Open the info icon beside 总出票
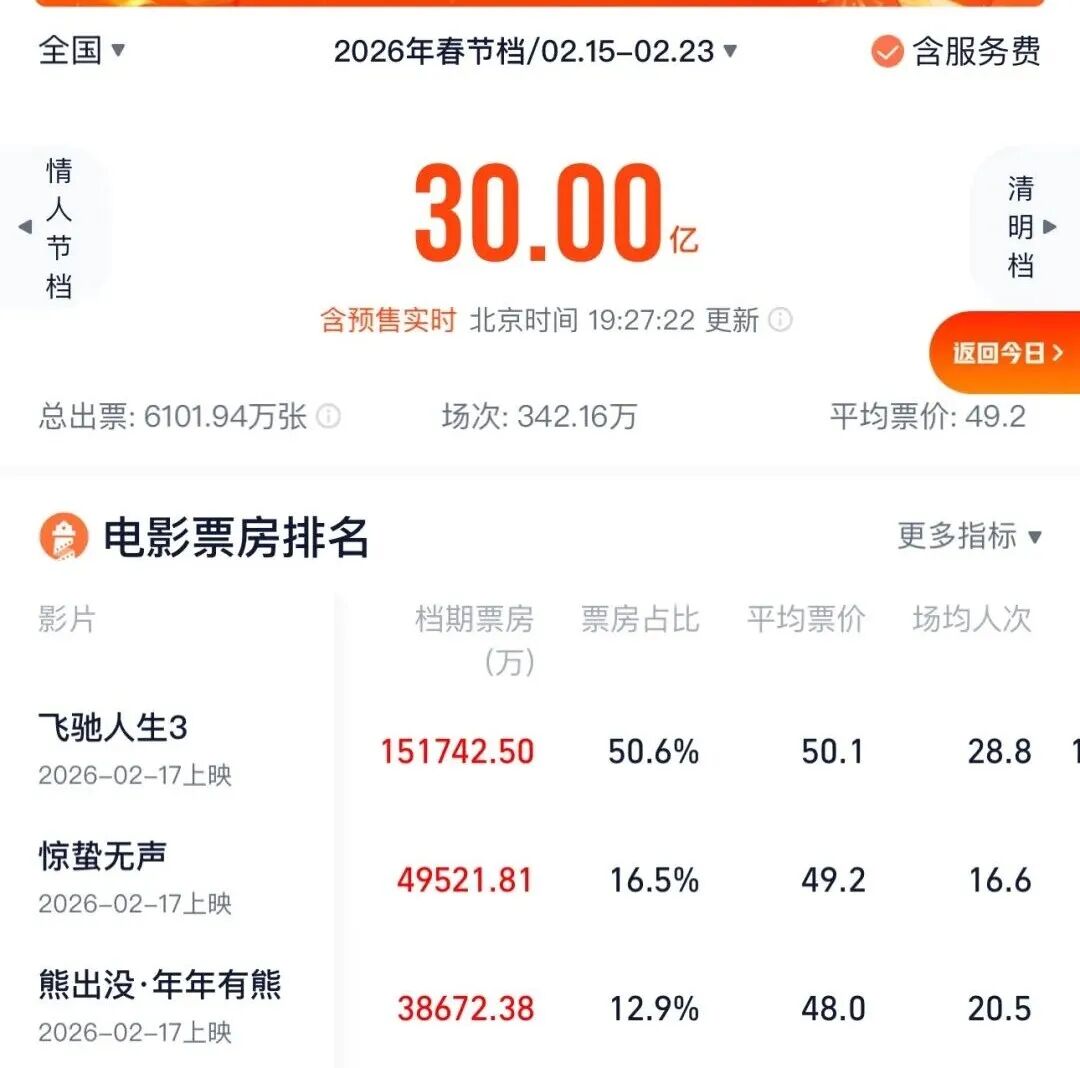 click(x=328, y=417)
